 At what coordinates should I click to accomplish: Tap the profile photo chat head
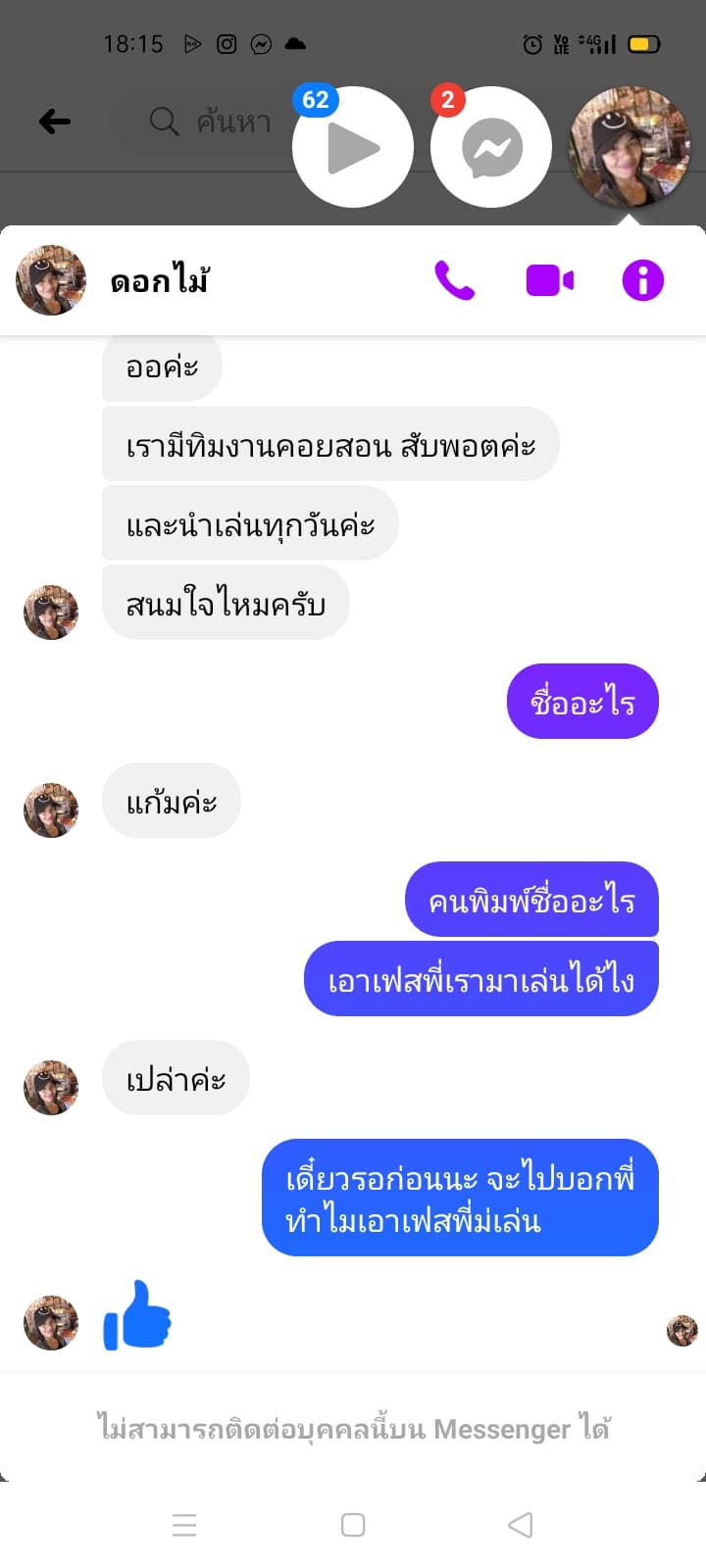pos(630,147)
